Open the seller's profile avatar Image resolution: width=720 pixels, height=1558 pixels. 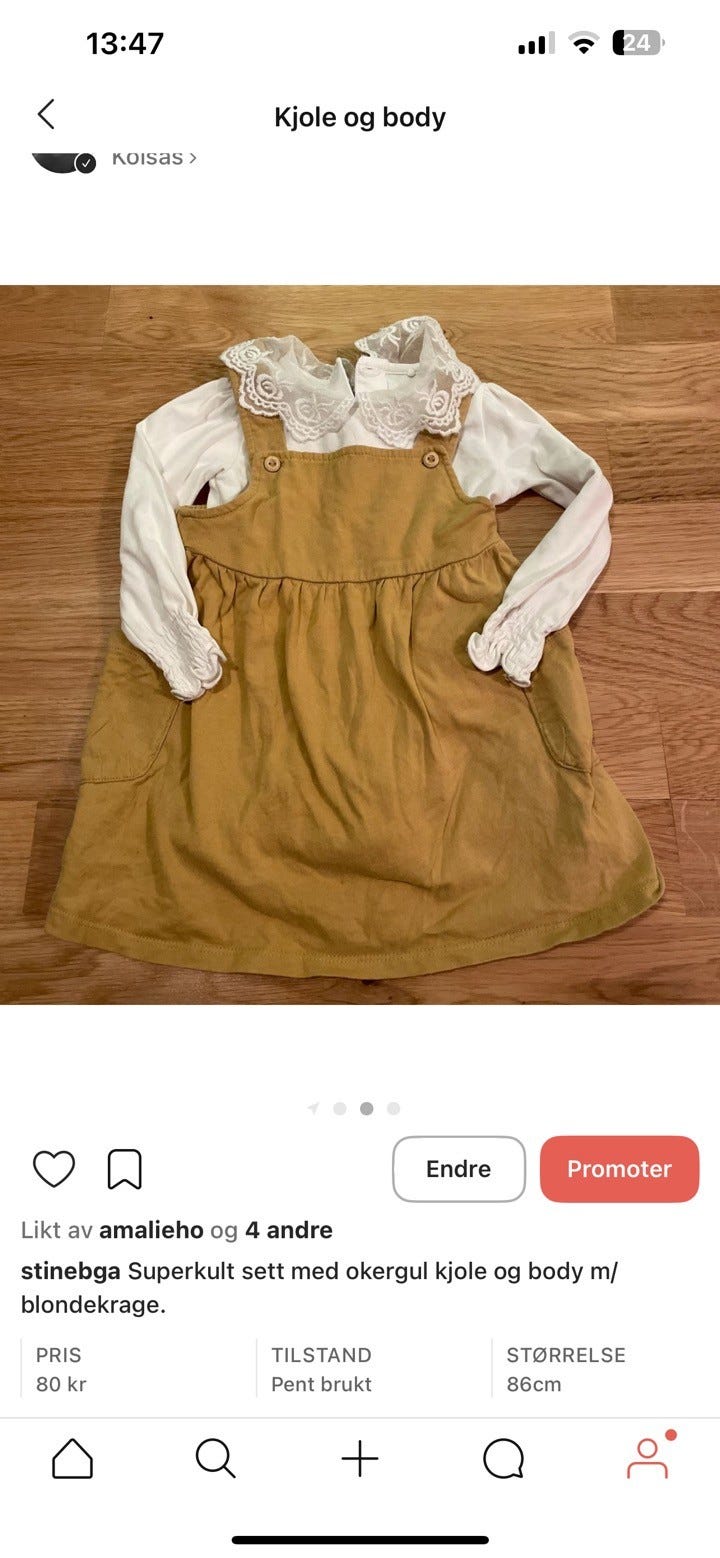(x=60, y=160)
